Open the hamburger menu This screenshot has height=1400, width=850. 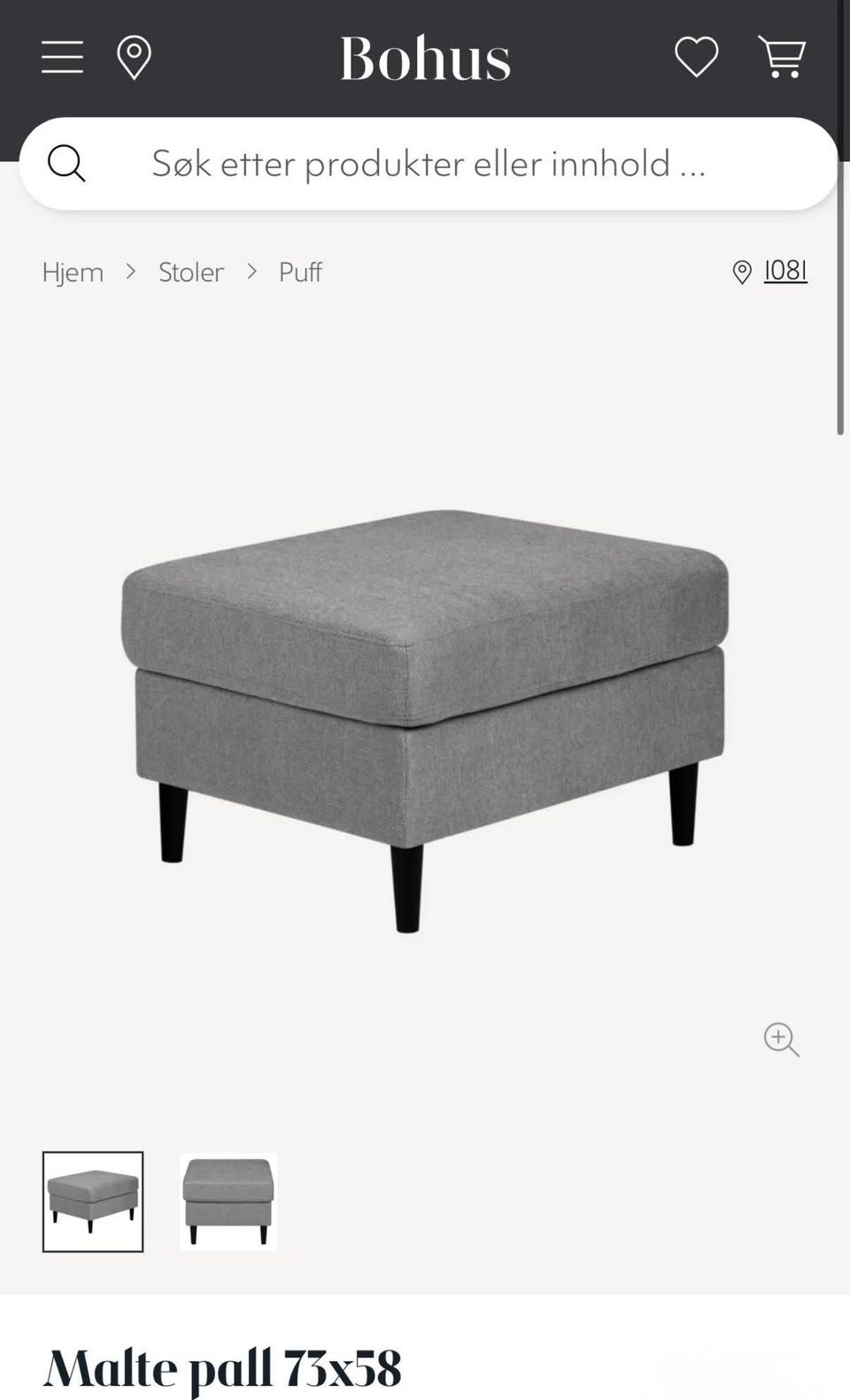[x=62, y=58]
